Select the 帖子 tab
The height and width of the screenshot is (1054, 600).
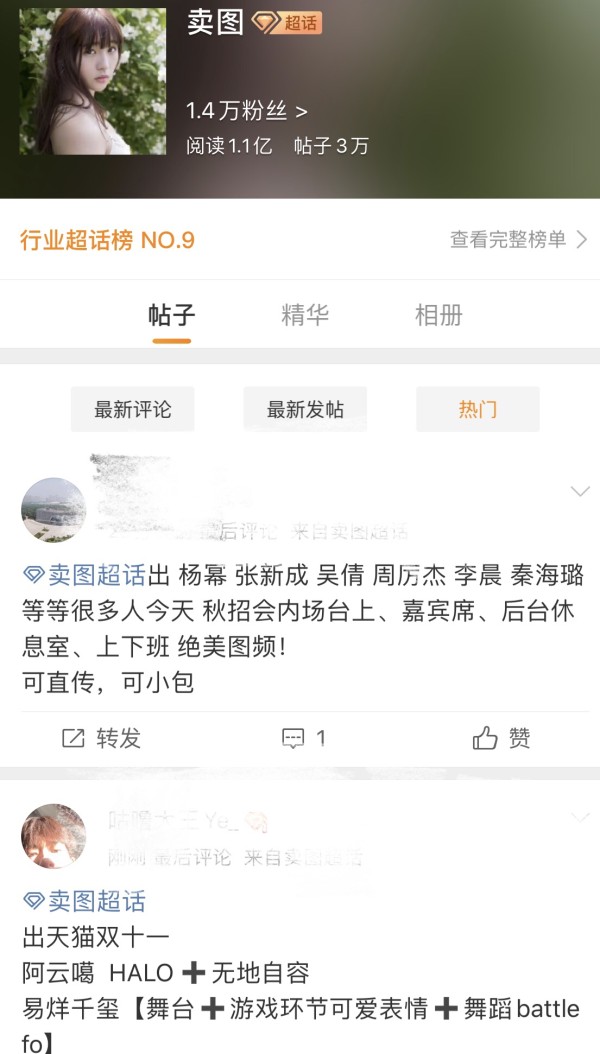click(172, 316)
